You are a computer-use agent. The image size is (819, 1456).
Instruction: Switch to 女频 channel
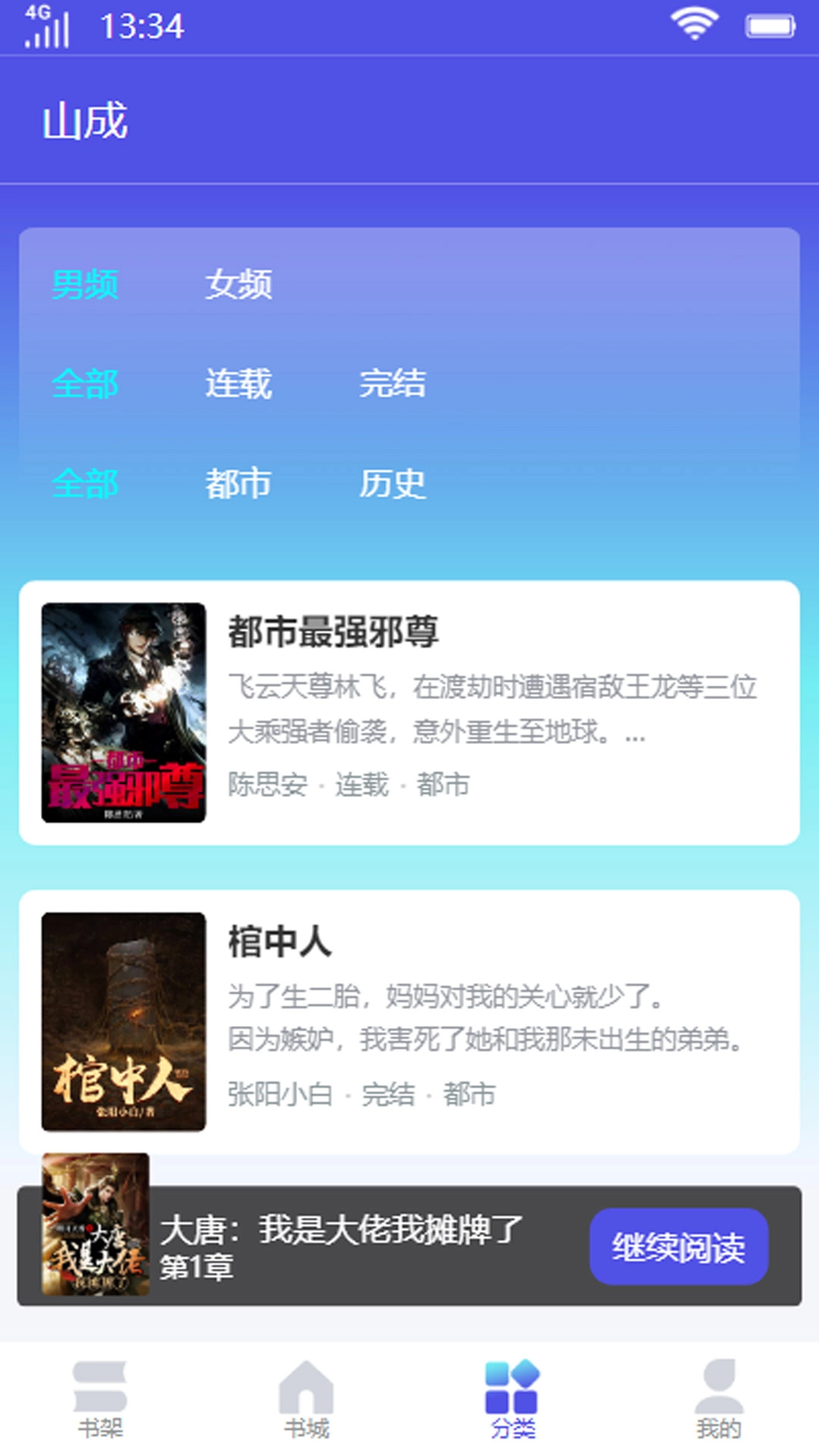[240, 286]
